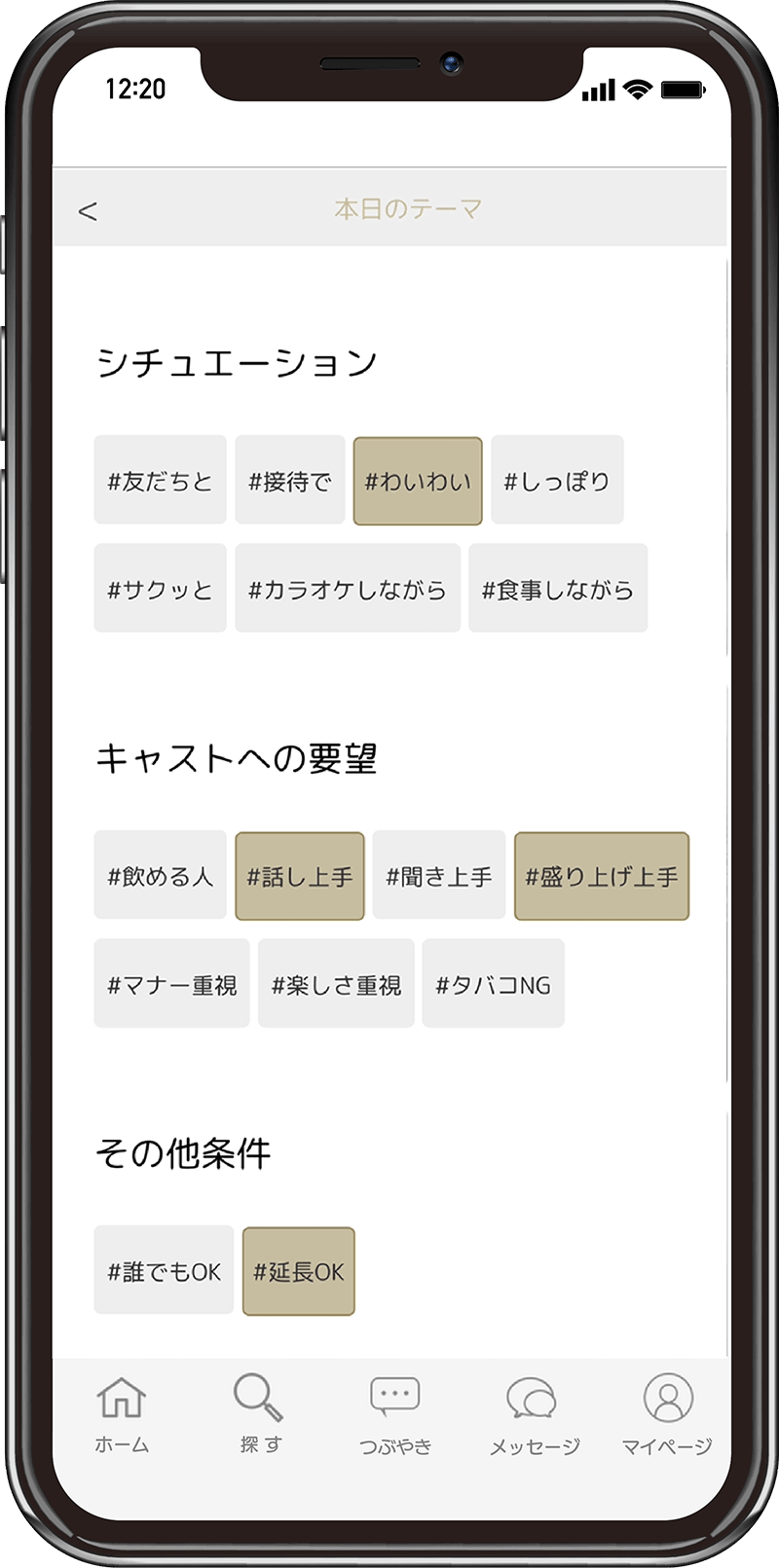Viewport: 779px width, 1568px height.
Task: Unselect the #盛り上げ上手 chip
Action: (x=602, y=876)
